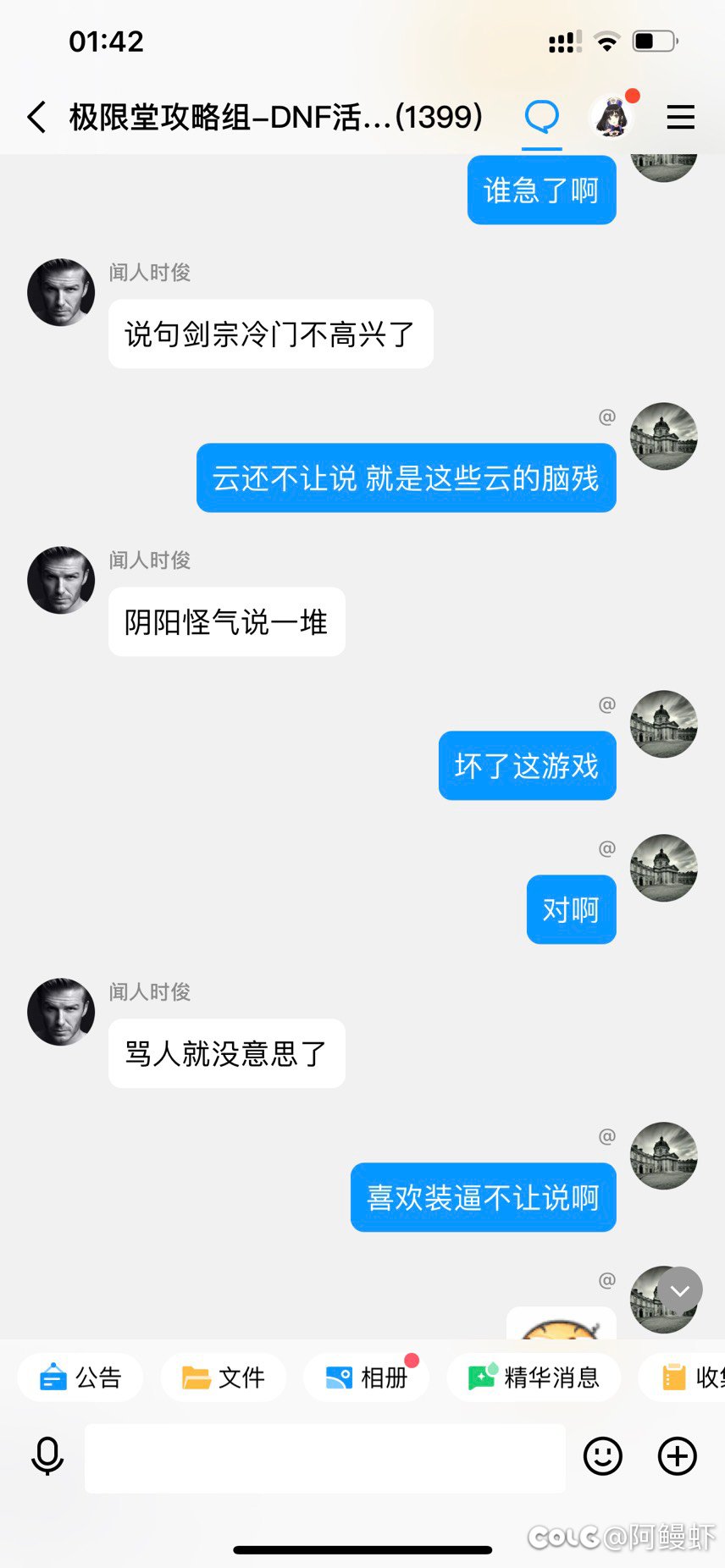Image resolution: width=725 pixels, height=1568 pixels.
Task: Jump to latest messages with down arrow
Action: pos(680,1289)
